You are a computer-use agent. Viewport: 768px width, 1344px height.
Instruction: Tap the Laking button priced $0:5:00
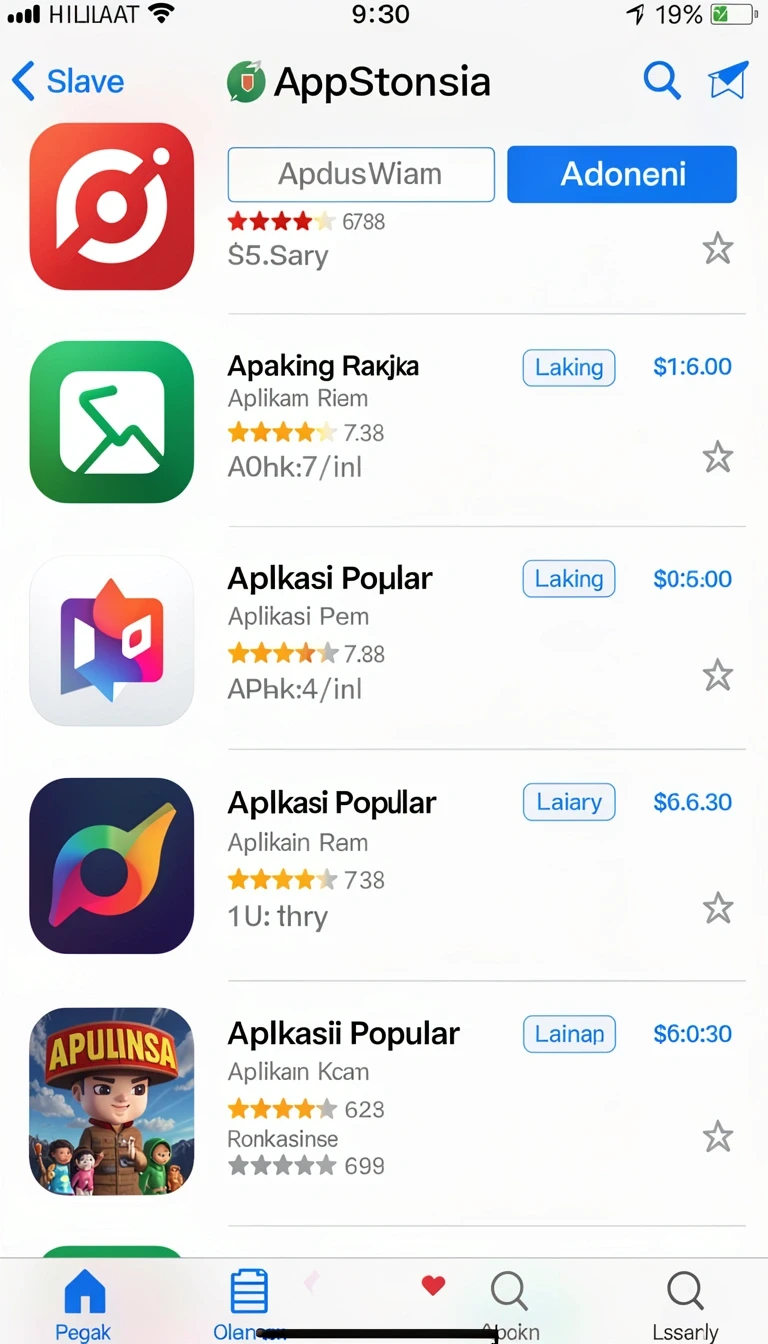coord(569,578)
